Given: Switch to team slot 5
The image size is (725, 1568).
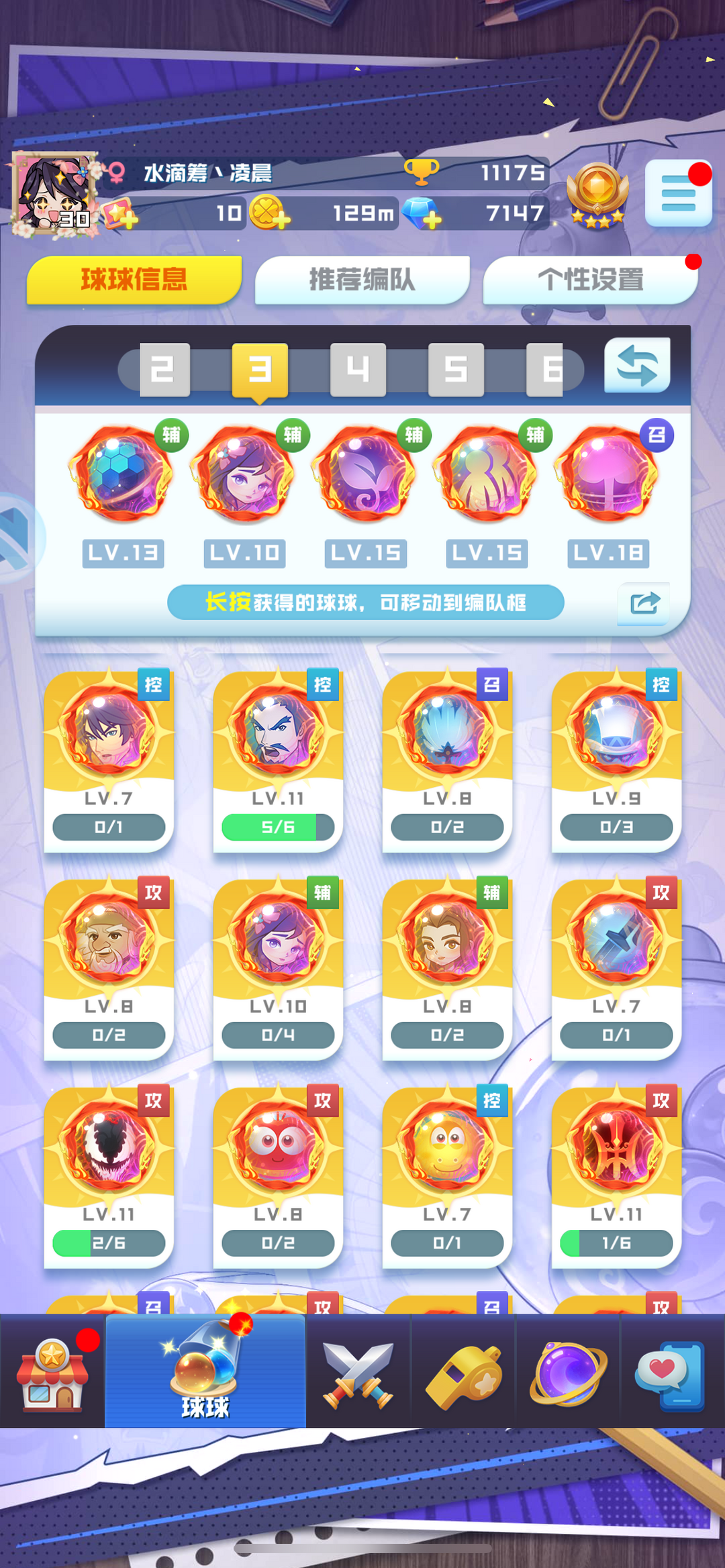Looking at the screenshot, I should [456, 369].
